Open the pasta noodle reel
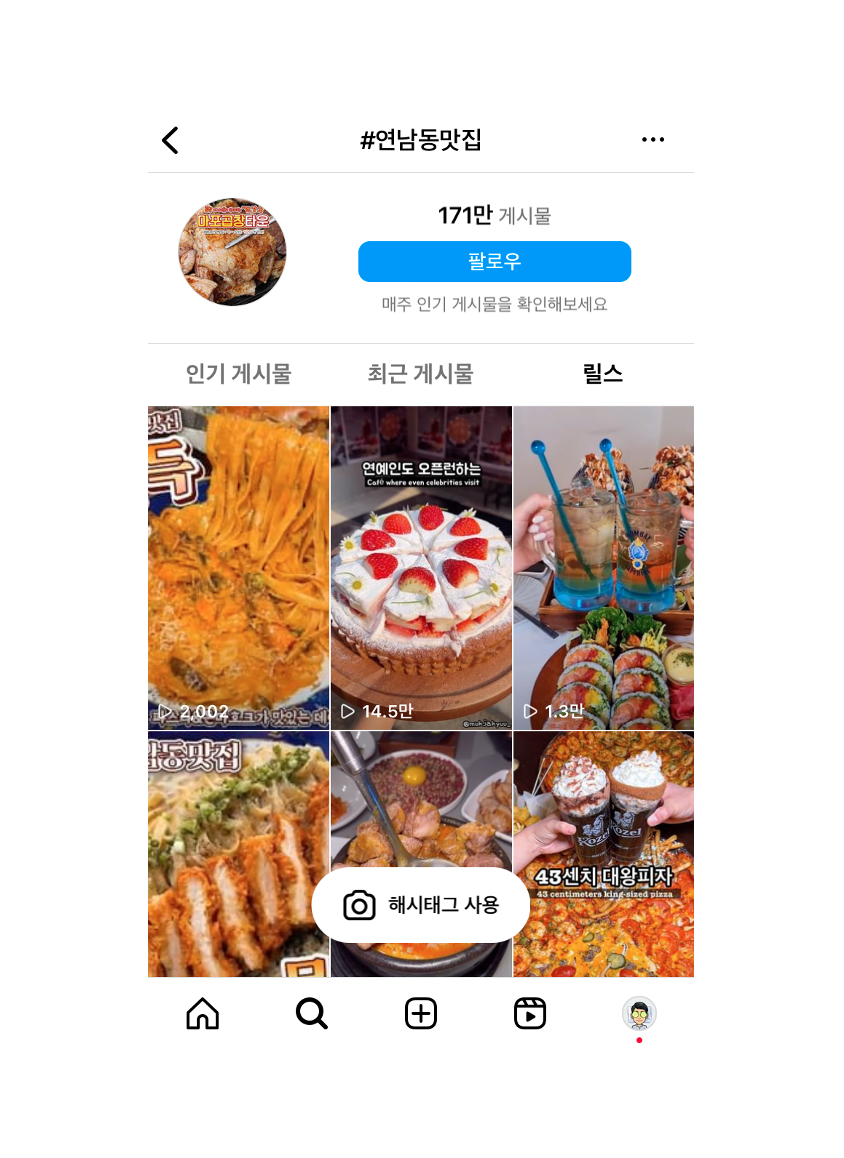 pos(238,566)
